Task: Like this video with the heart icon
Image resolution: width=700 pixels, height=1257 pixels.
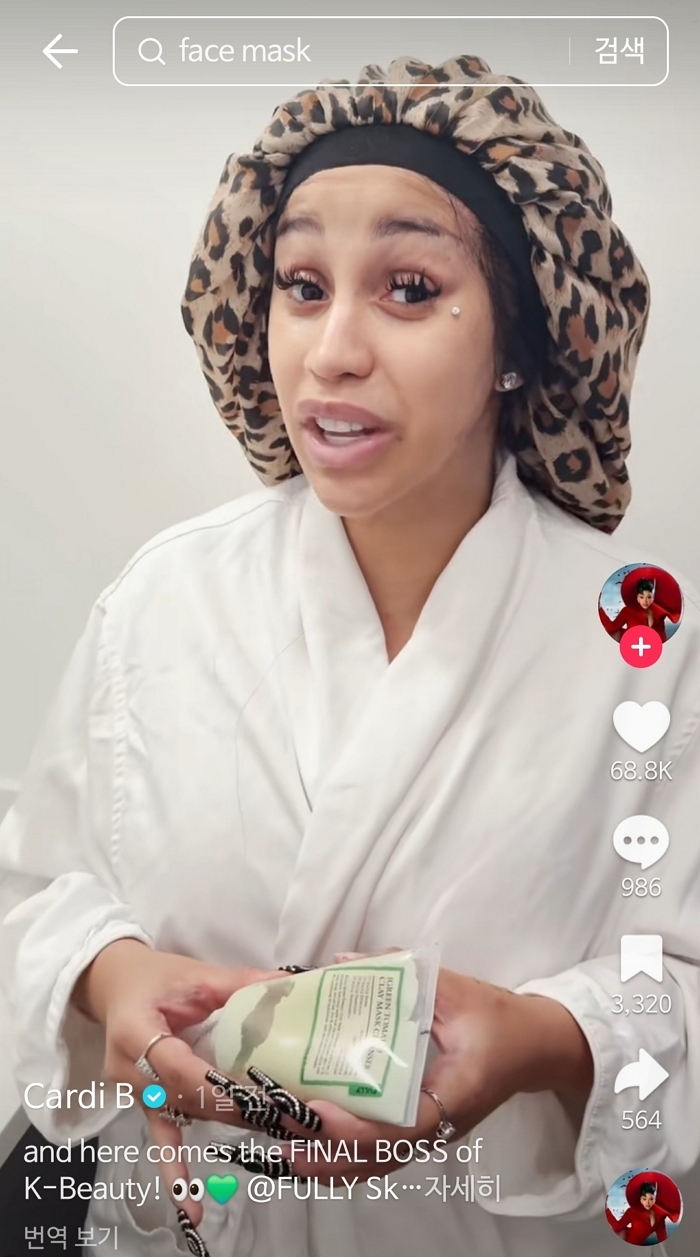Action: (x=641, y=727)
